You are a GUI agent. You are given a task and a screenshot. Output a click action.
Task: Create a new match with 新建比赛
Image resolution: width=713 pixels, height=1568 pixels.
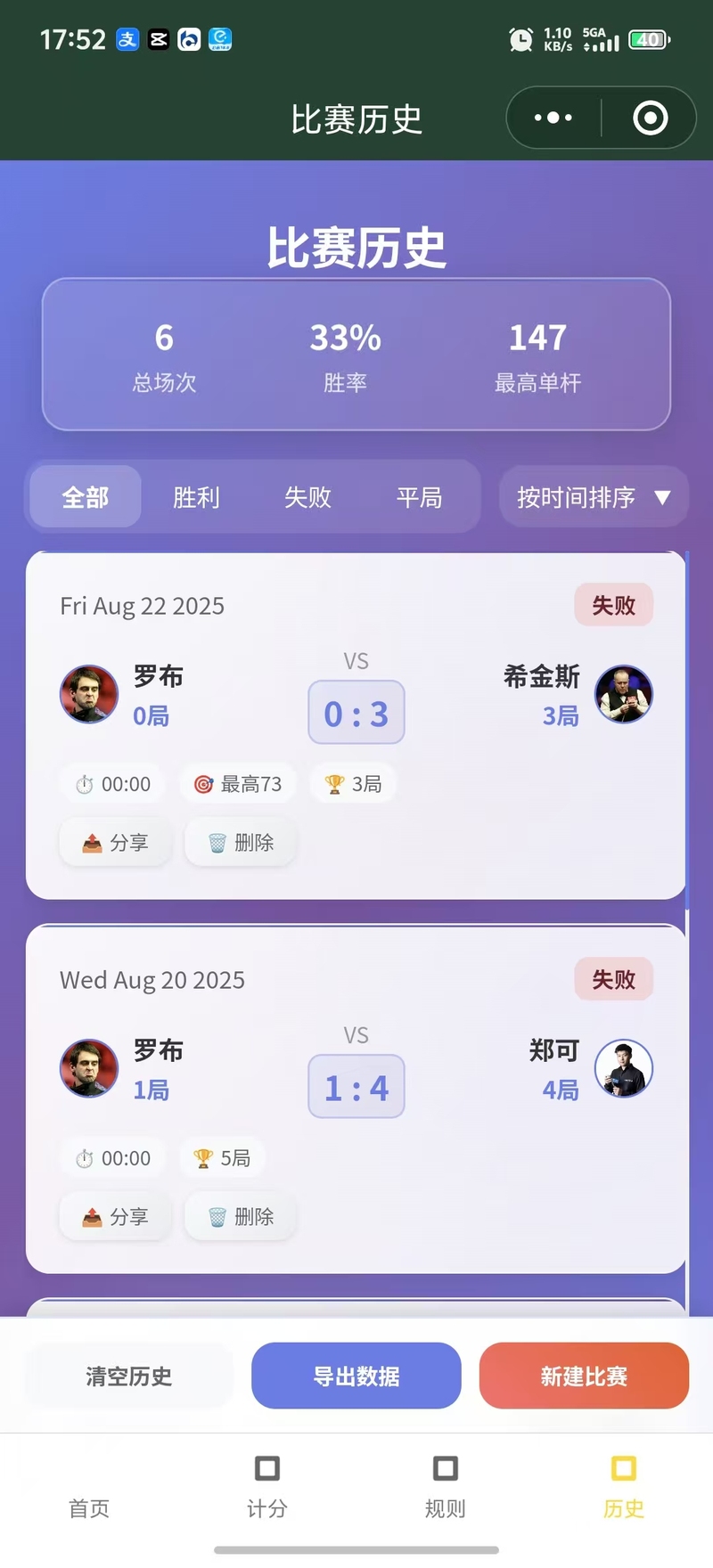584,1376
